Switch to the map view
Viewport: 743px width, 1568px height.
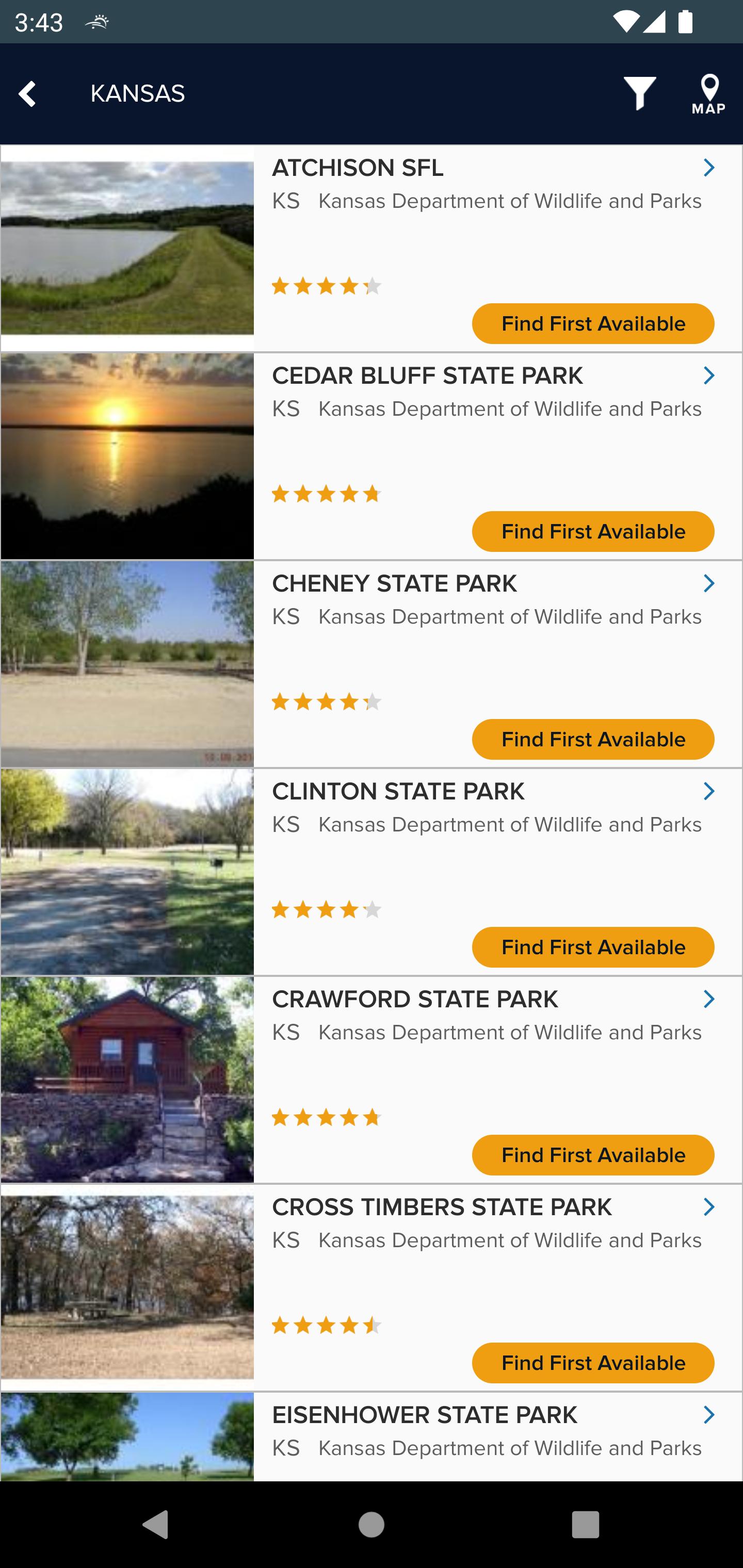tap(708, 94)
